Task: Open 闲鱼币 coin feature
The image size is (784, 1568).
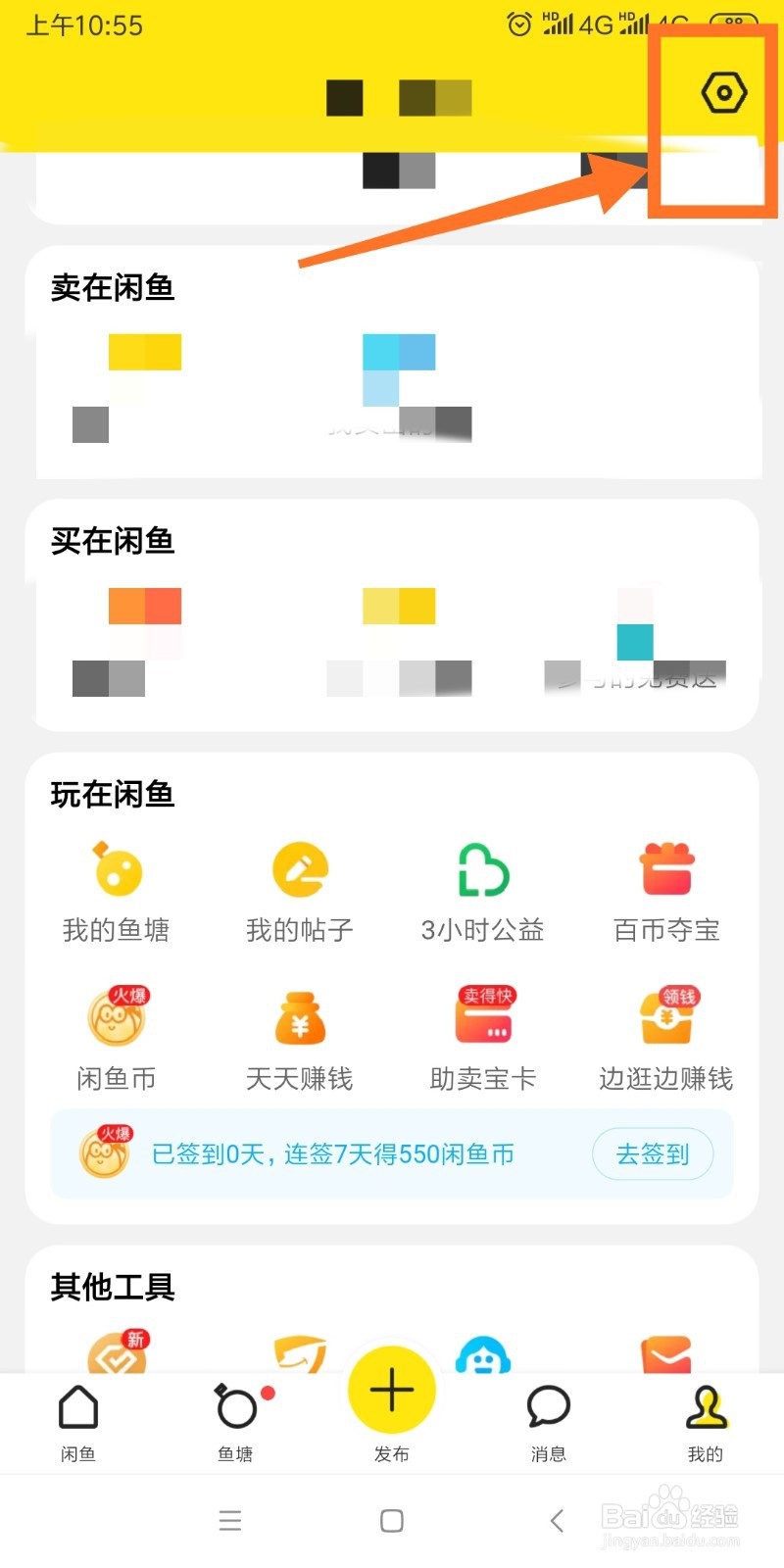Action: [x=116, y=1034]
